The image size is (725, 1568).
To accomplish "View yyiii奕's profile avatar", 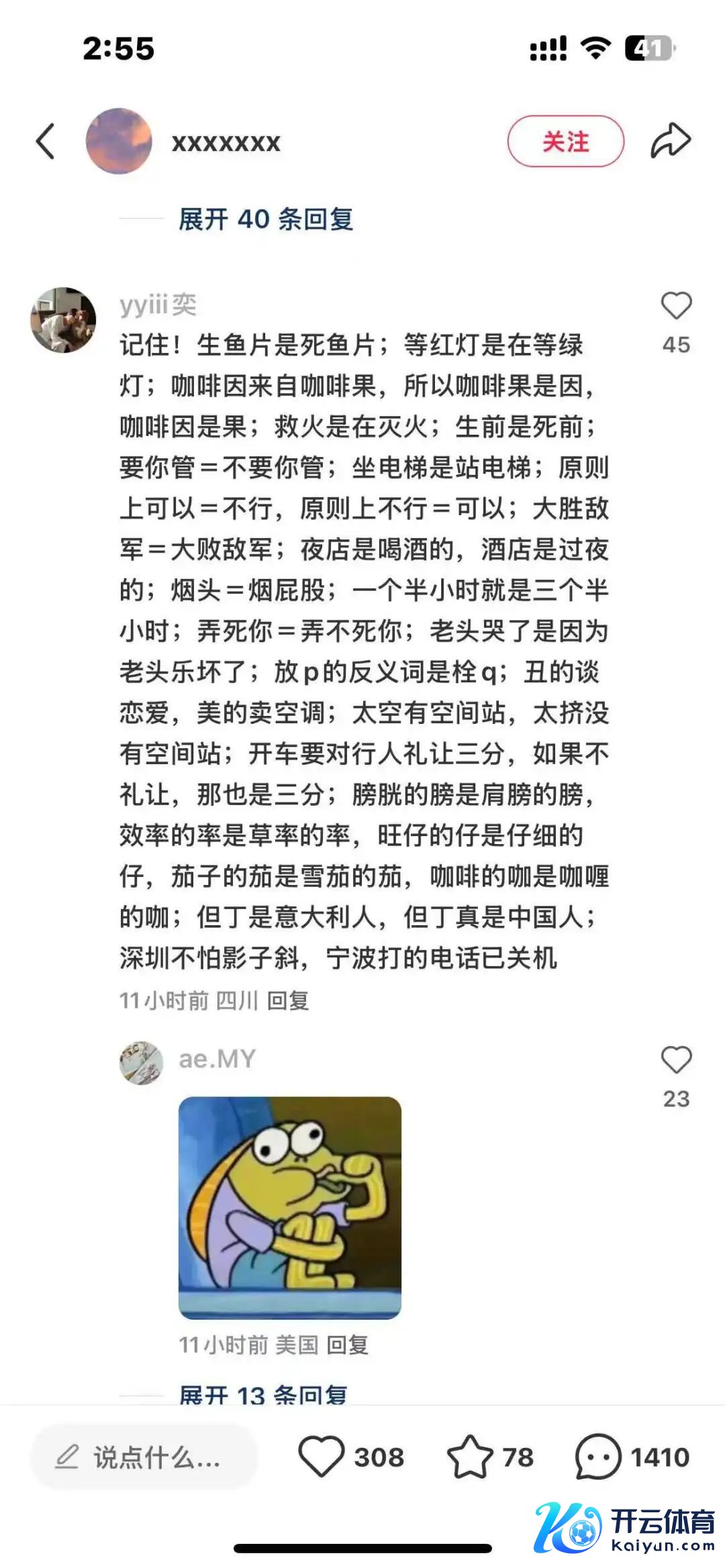I will (63, 320).
